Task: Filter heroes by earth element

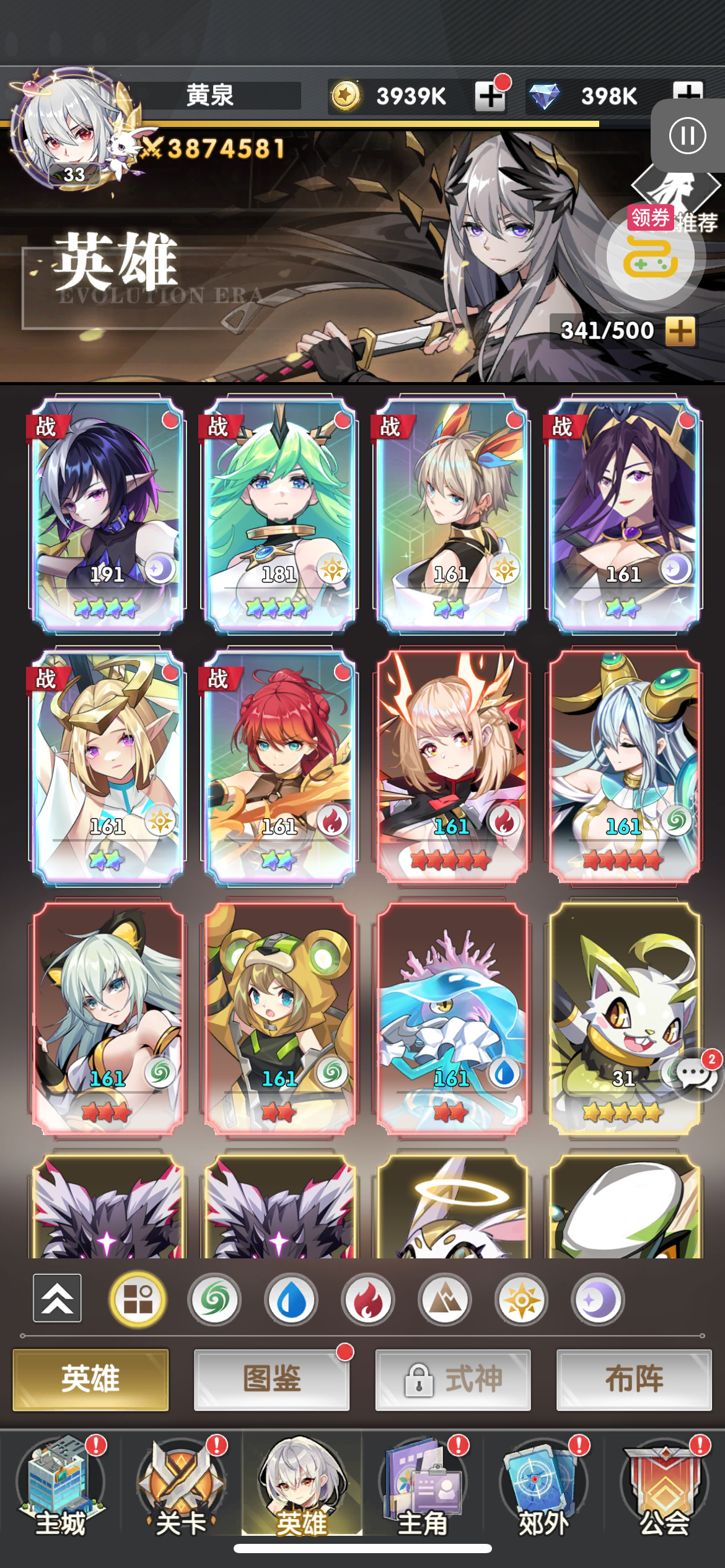Action: [445, 1299]
